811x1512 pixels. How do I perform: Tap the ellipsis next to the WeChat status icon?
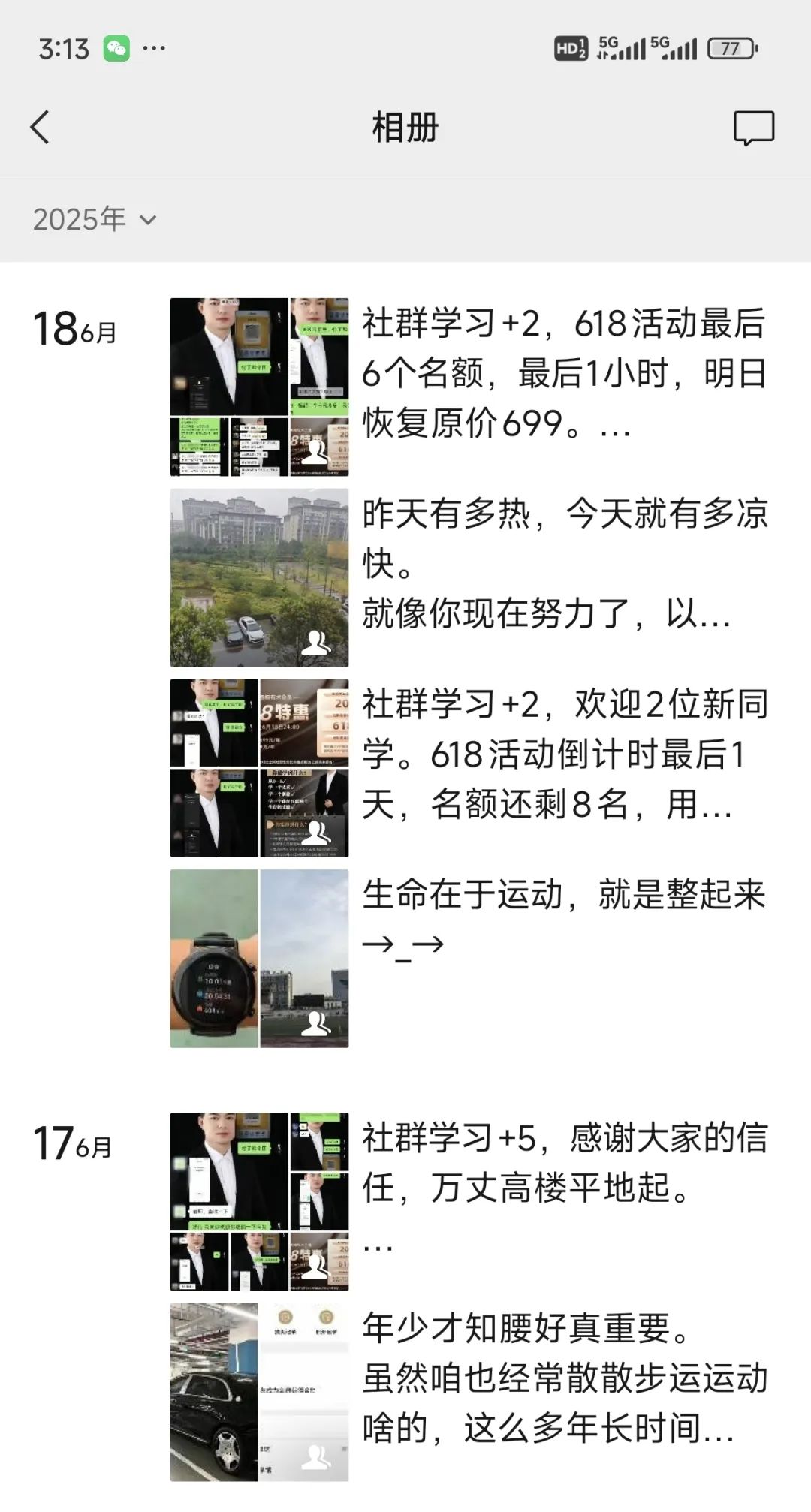(x=153, y=49)
